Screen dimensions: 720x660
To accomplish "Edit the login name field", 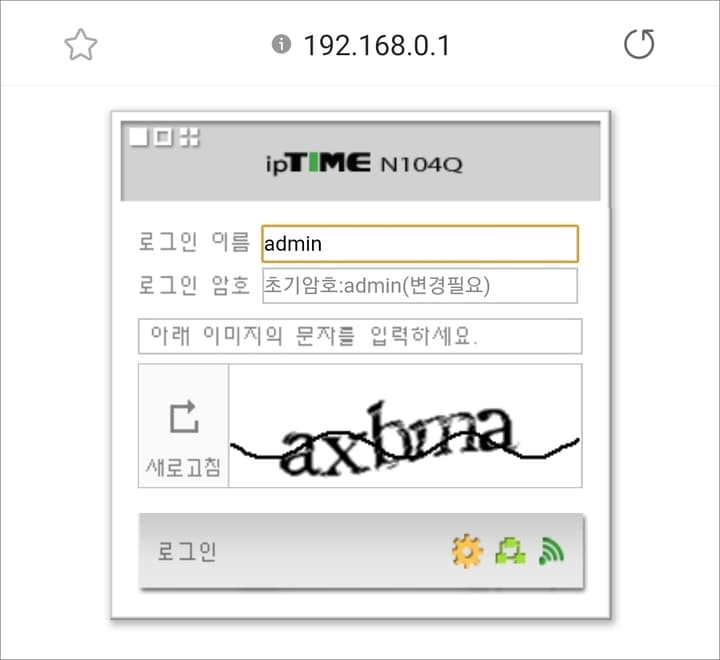I will click(x=419, y=244).
